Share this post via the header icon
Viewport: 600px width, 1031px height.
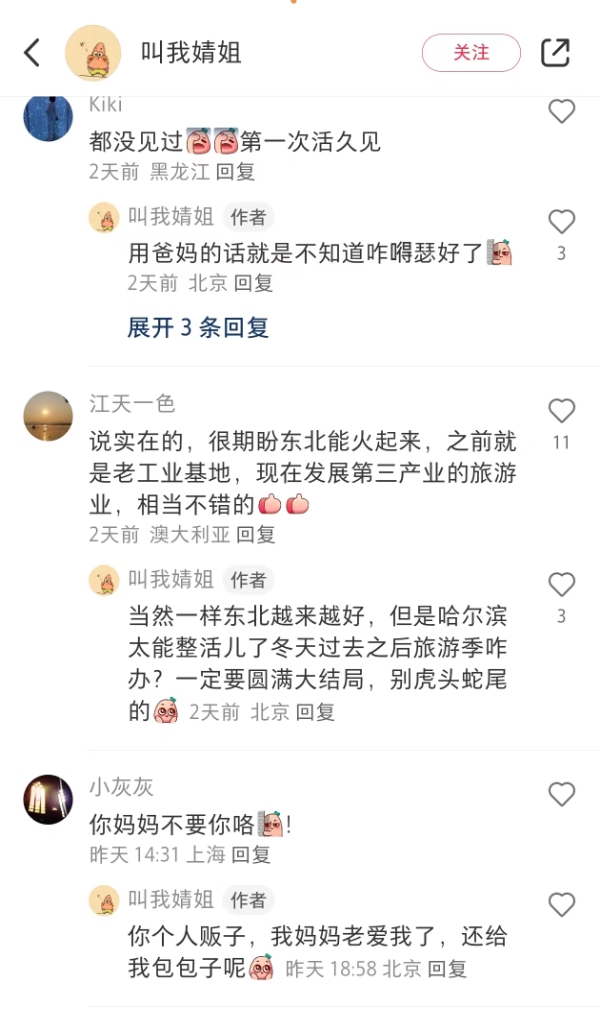pyautogui.click(x=555, y=53)
